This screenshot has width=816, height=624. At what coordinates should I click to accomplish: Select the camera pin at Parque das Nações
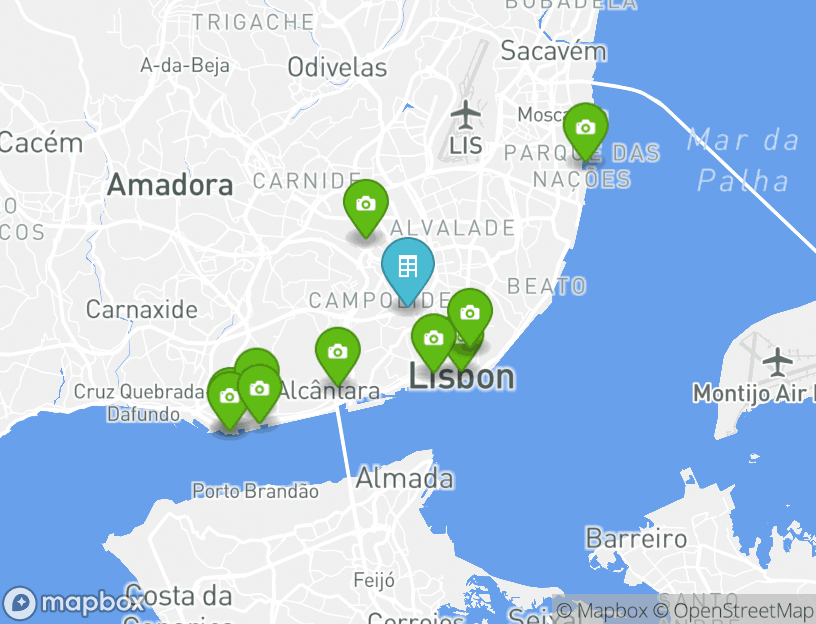(585, 129)
